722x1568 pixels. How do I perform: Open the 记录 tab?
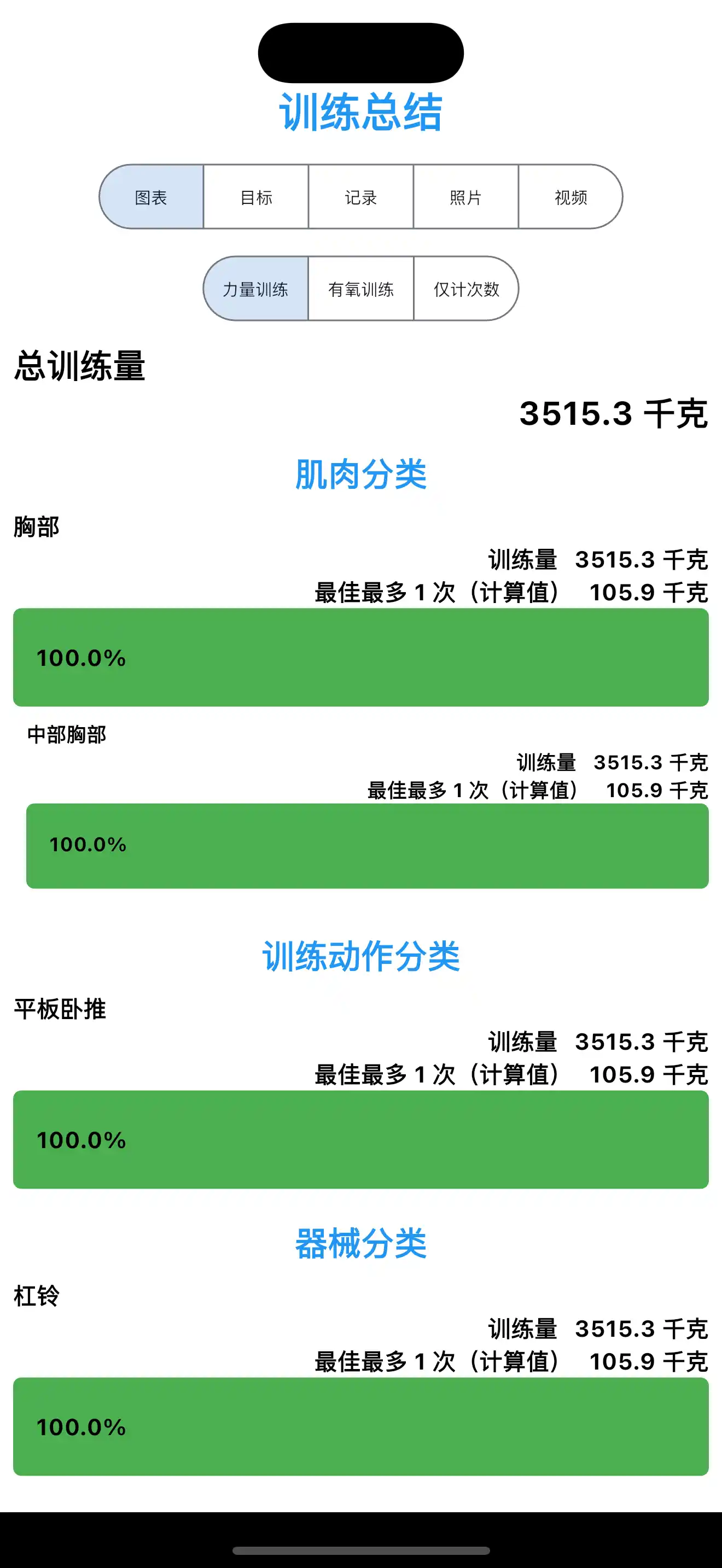click(362, 197)
